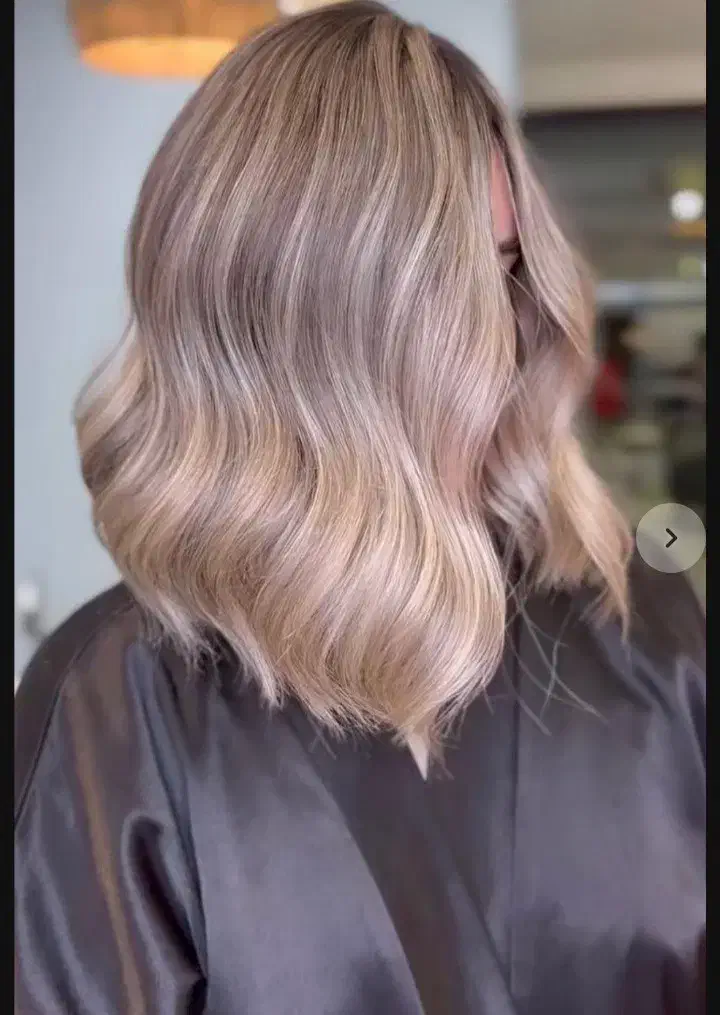Go to the next photo with the arrow
720x1015 pixels.
point(670,538)
